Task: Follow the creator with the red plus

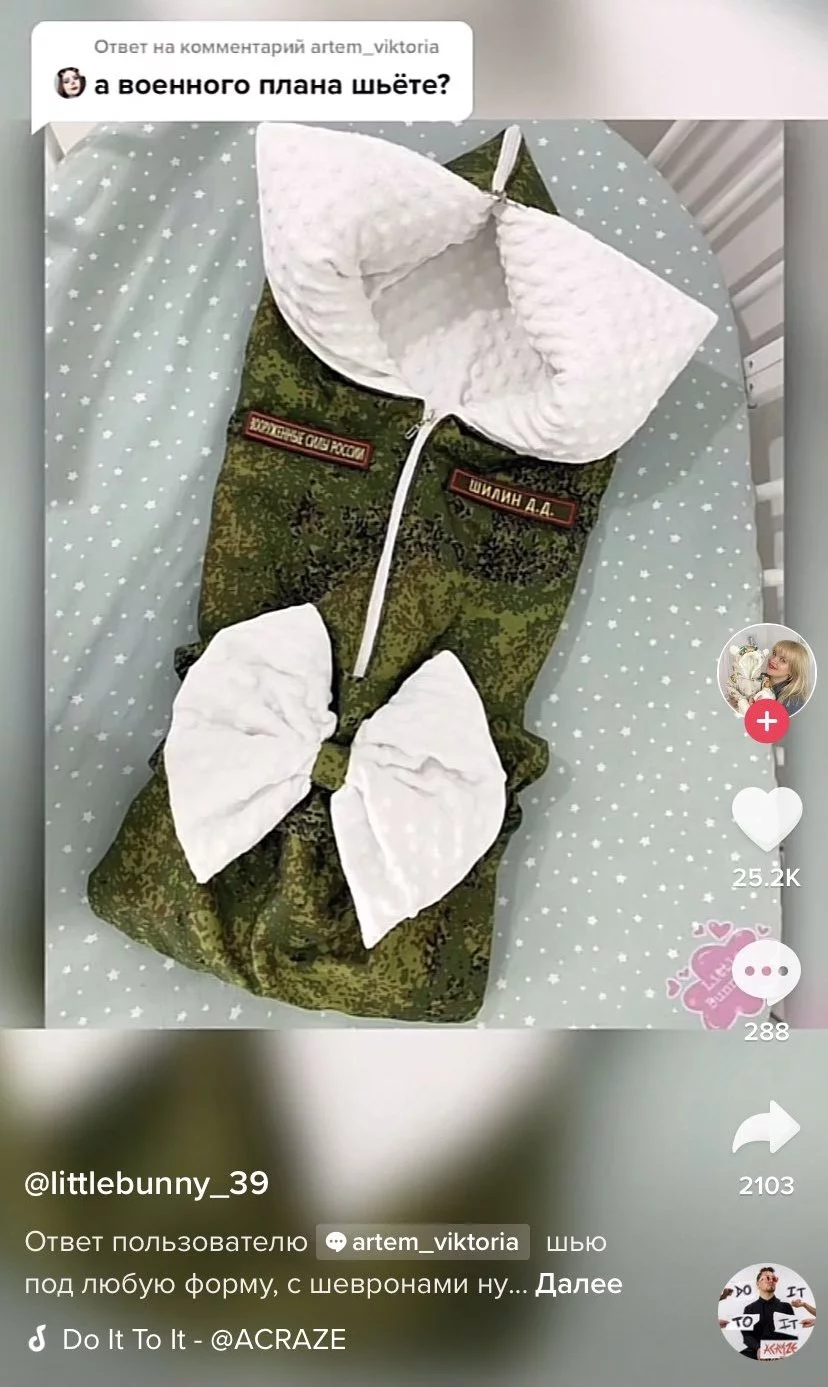Action: (x=766, y=721)
